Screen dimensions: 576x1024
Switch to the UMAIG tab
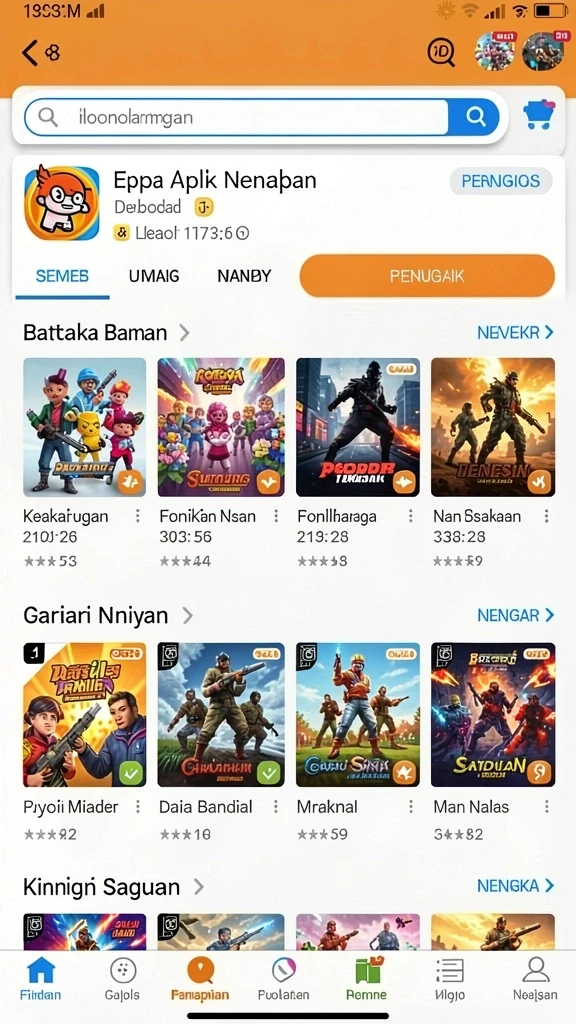click(x=153, y=276)
